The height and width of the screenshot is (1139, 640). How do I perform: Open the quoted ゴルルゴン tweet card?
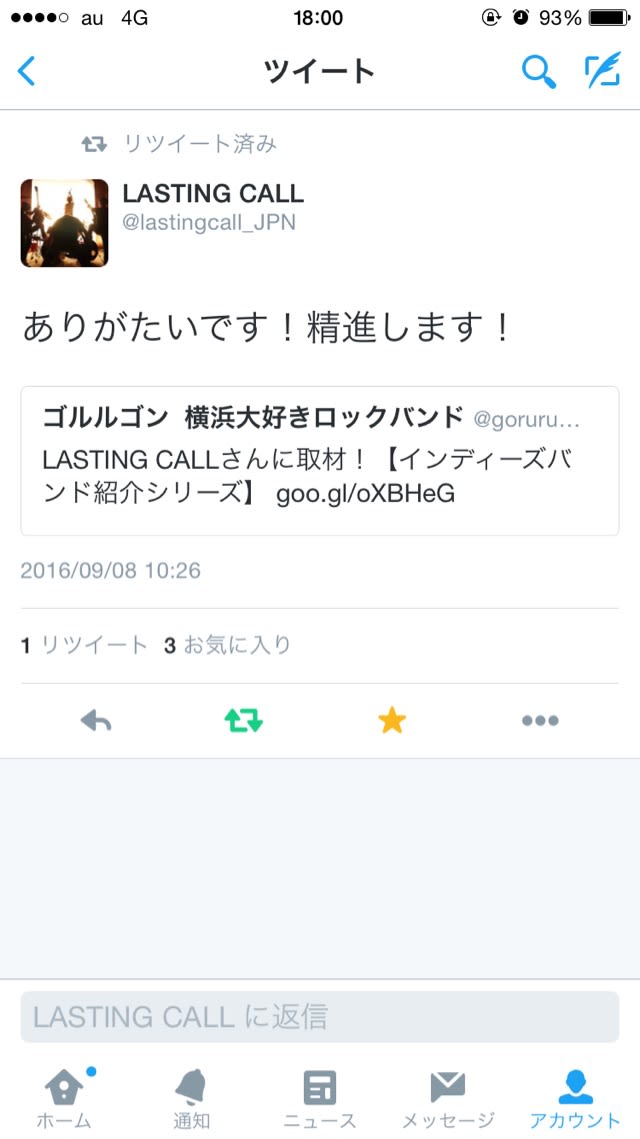(x=319, y=461)
